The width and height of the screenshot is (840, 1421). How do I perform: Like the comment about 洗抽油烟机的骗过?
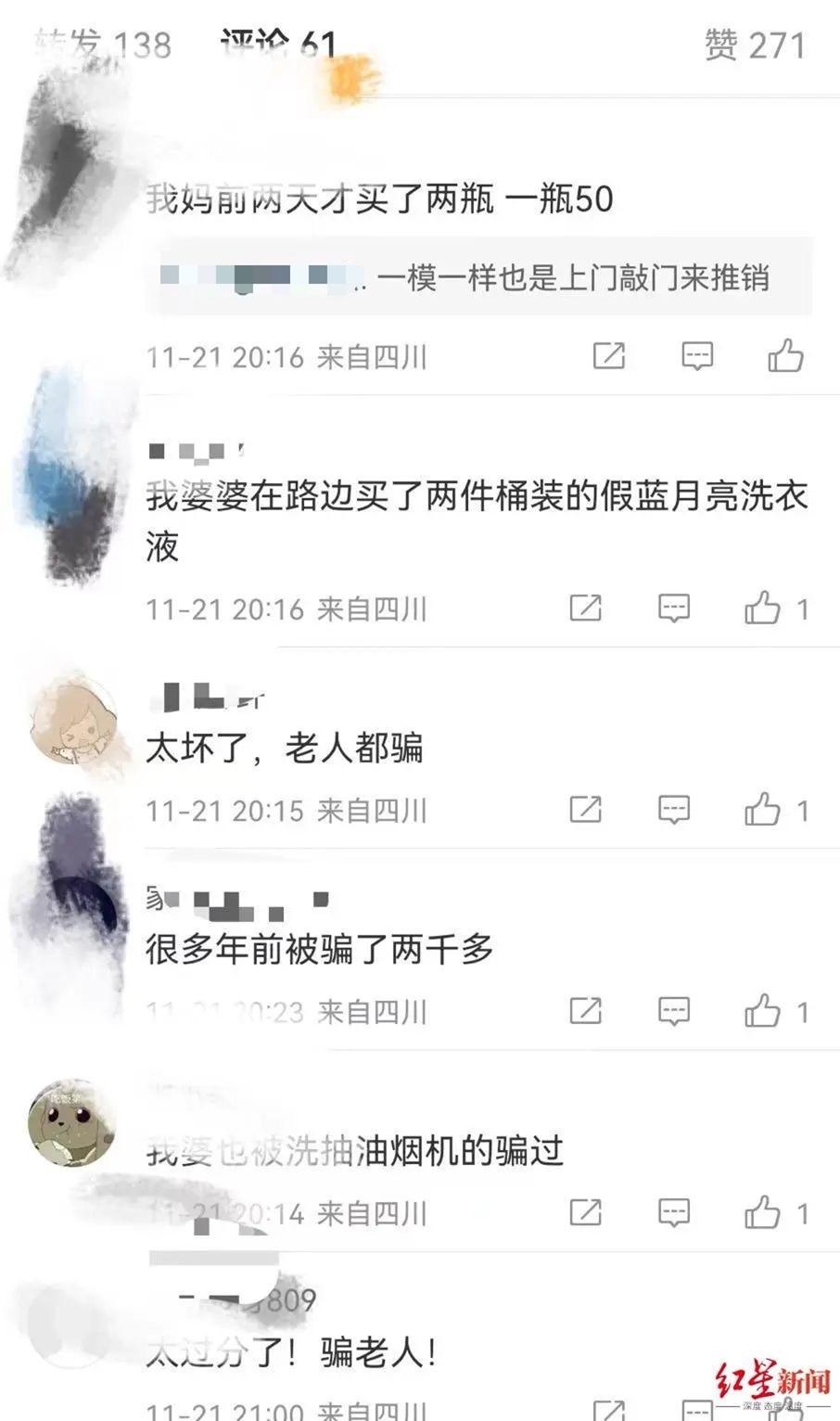point(763,1212)
